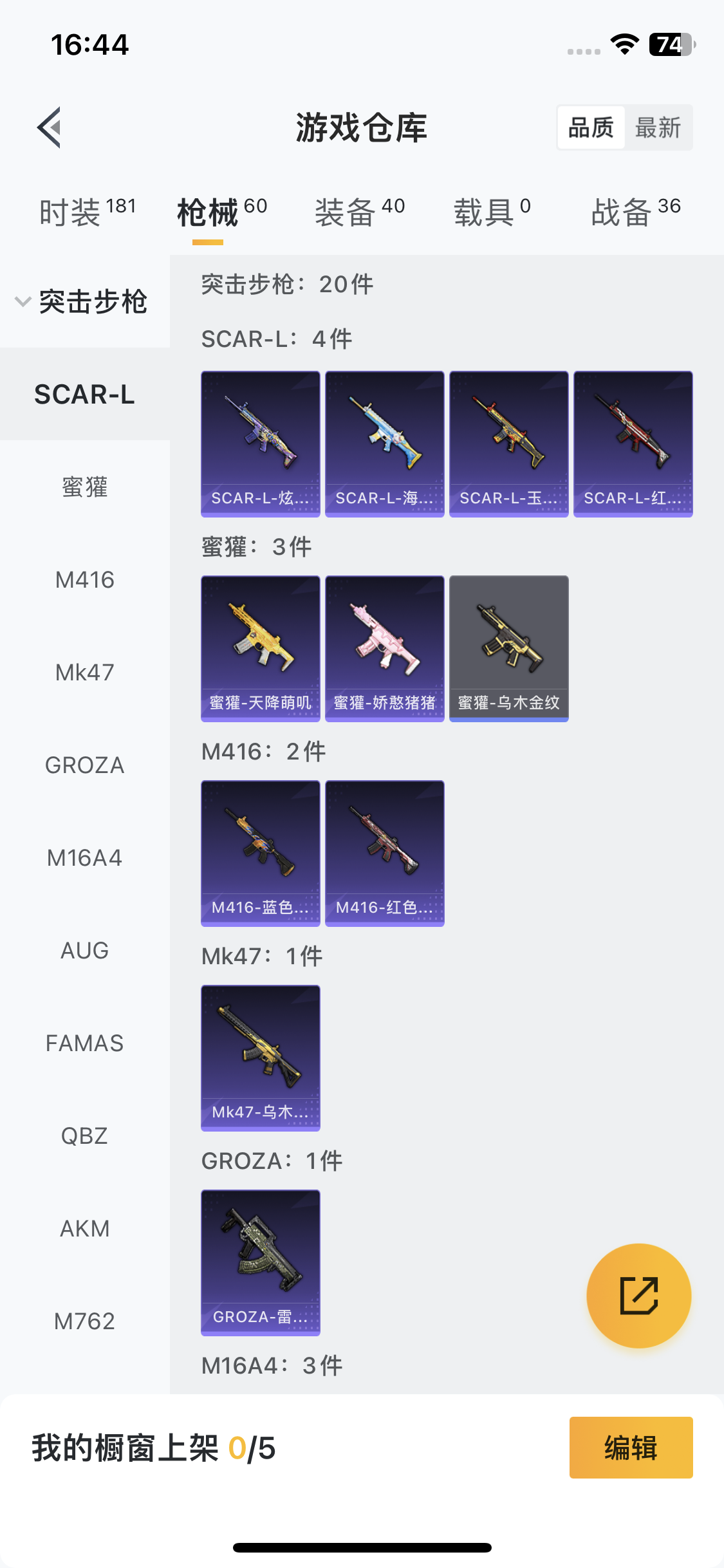Select 蜜獾 in the sidebar
Image resolution: width=724 pixels, height=1568 pixels.
tap(84, 487)
